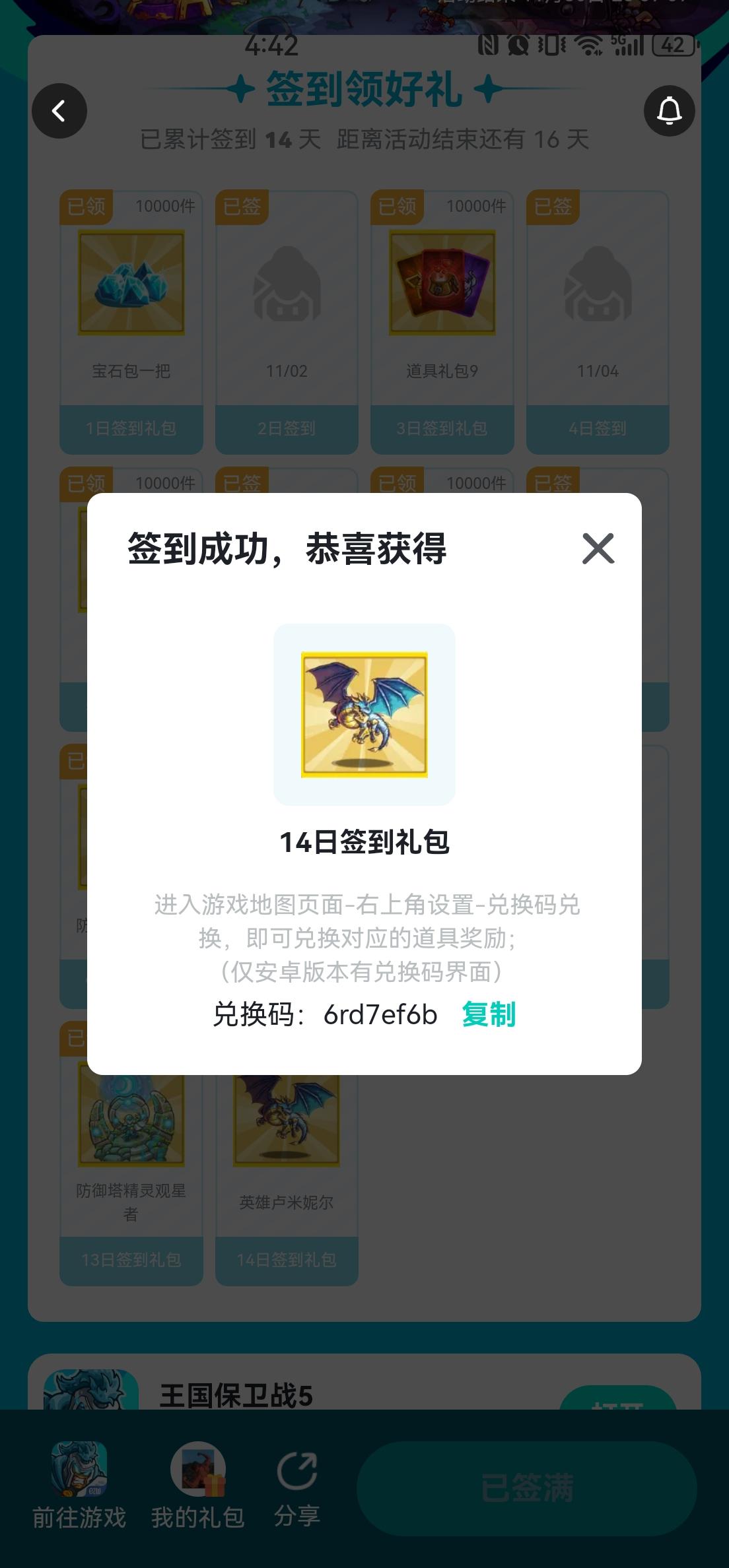Select the 3日签到礼包 label
Viewport: 729px width, 1568px height.
point(441,429)
